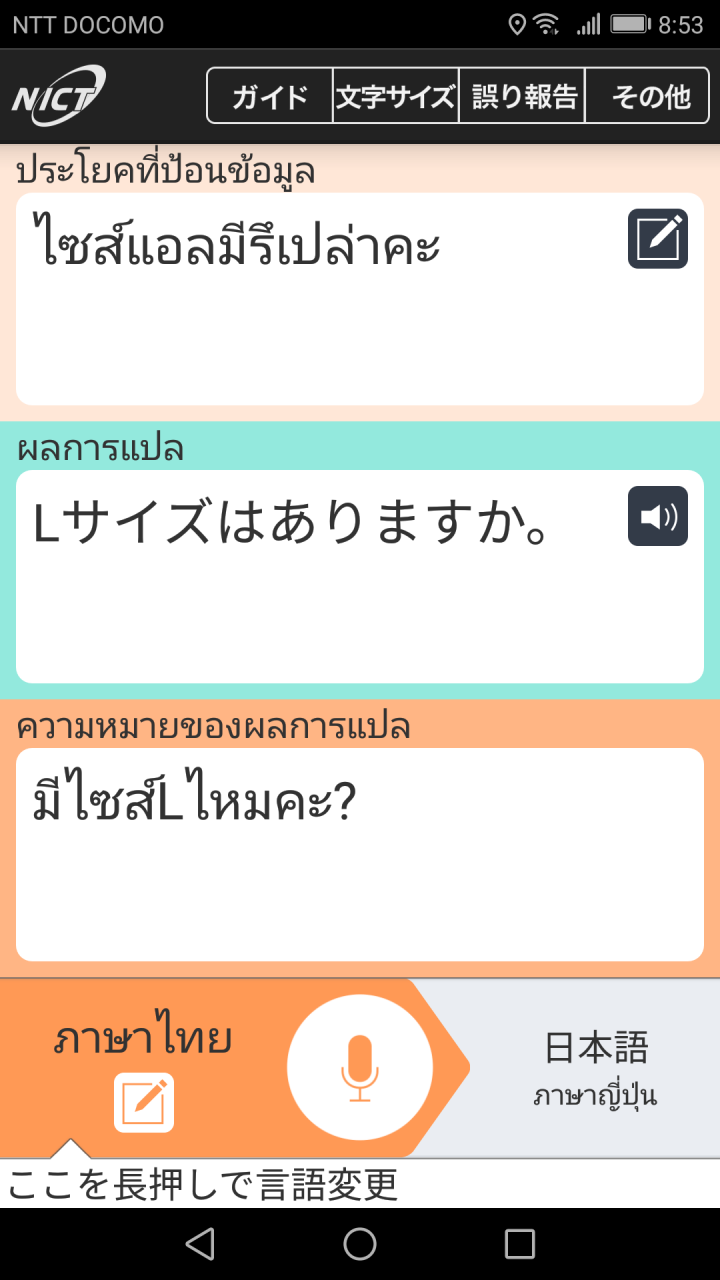Viewport: 720px width, 1280px height.
Task: Go to the home screen
Action: click(360, 1244)
